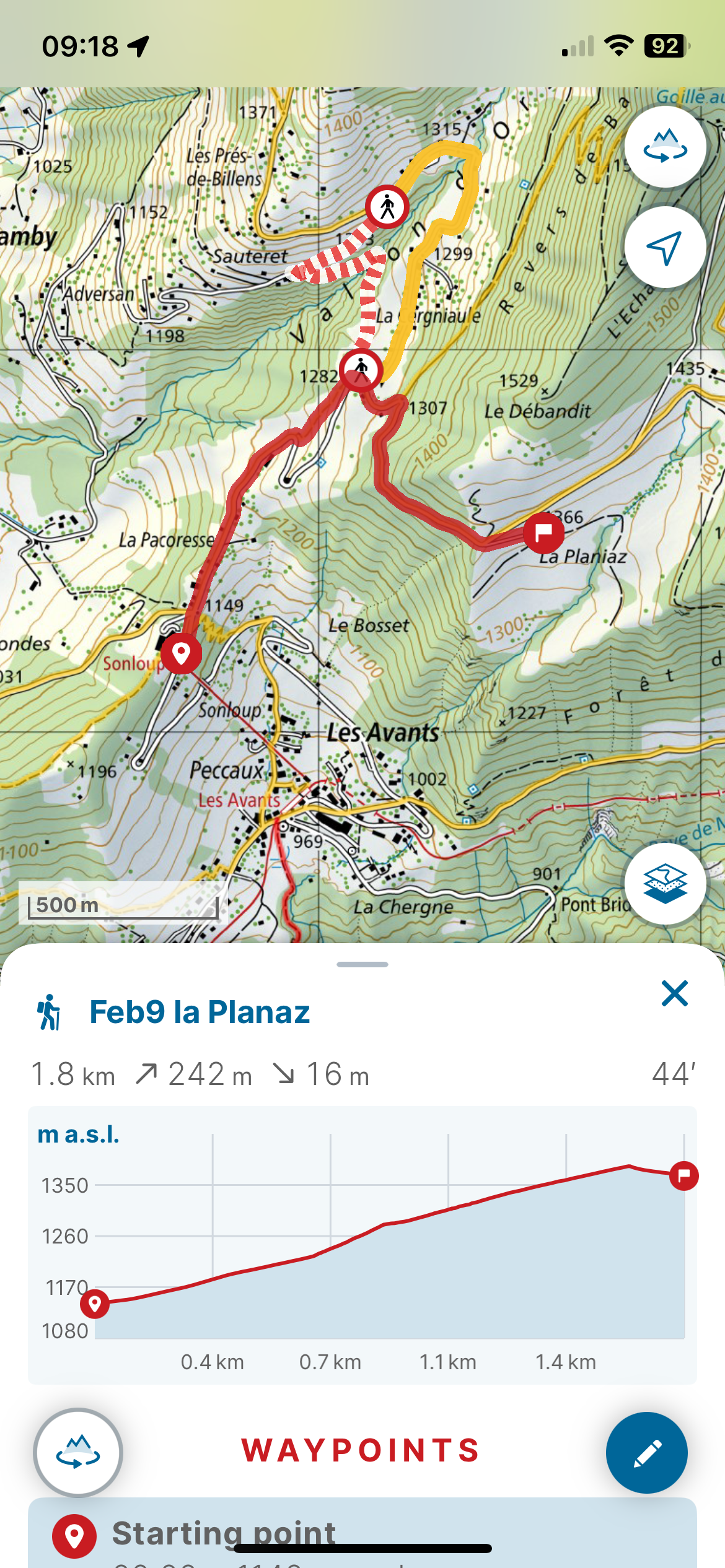Screen dimensions: 725x1568
Task: Start the 3D route flyover beside Waypoints
Action: coord(78,1452)
